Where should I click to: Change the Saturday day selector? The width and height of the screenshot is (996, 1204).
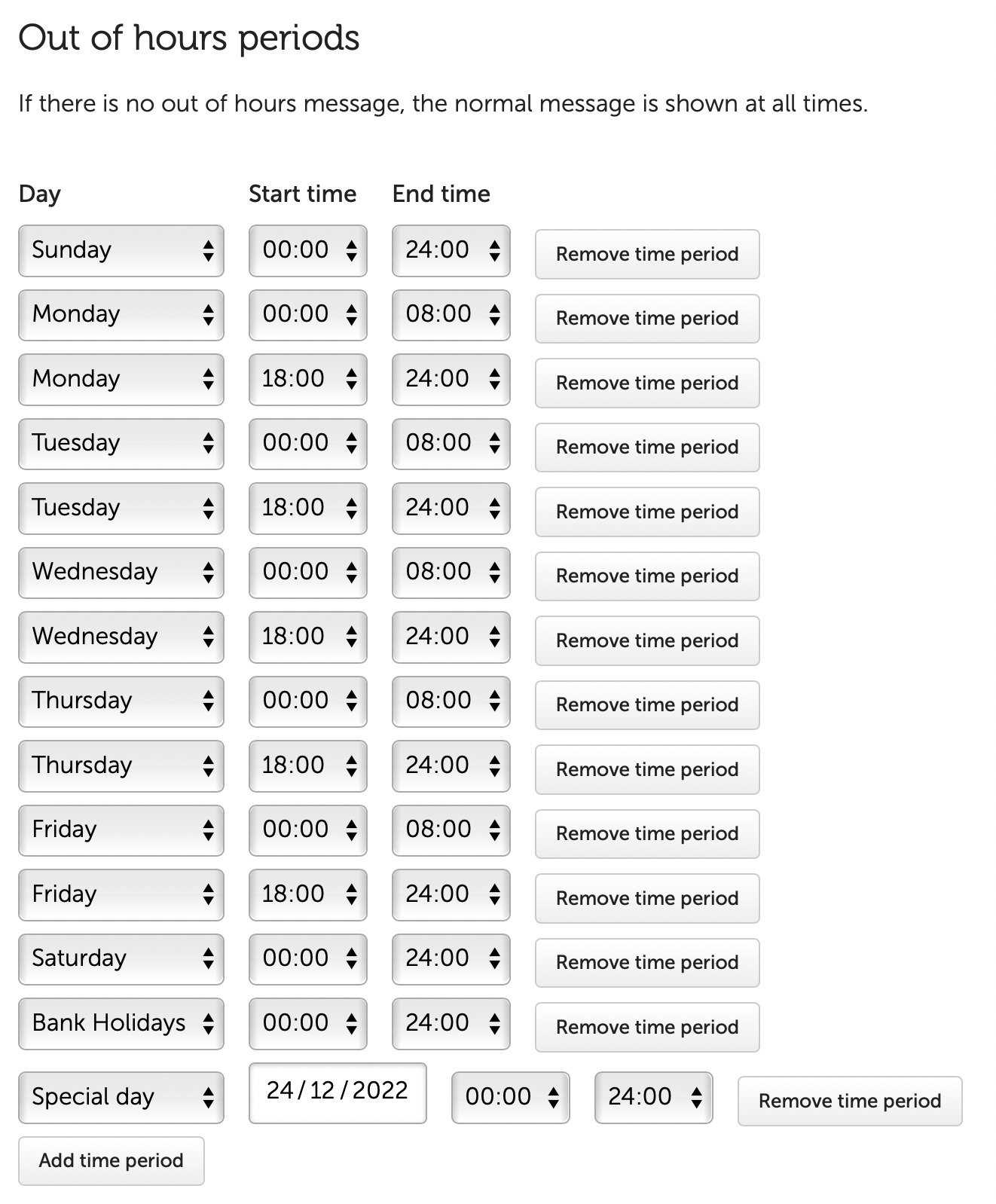point(121,958)
